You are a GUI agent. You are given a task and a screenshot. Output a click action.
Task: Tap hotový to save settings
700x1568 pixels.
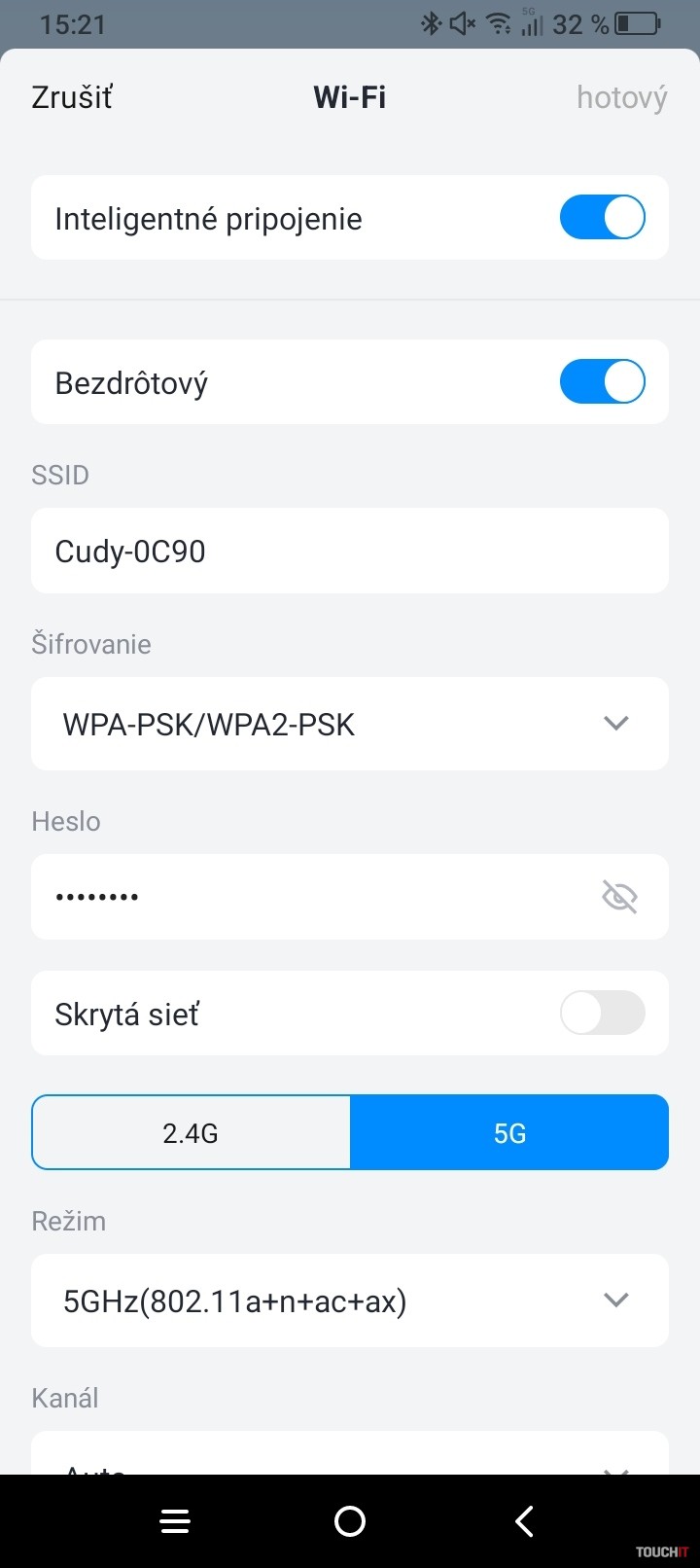click(x=621, y=97)
